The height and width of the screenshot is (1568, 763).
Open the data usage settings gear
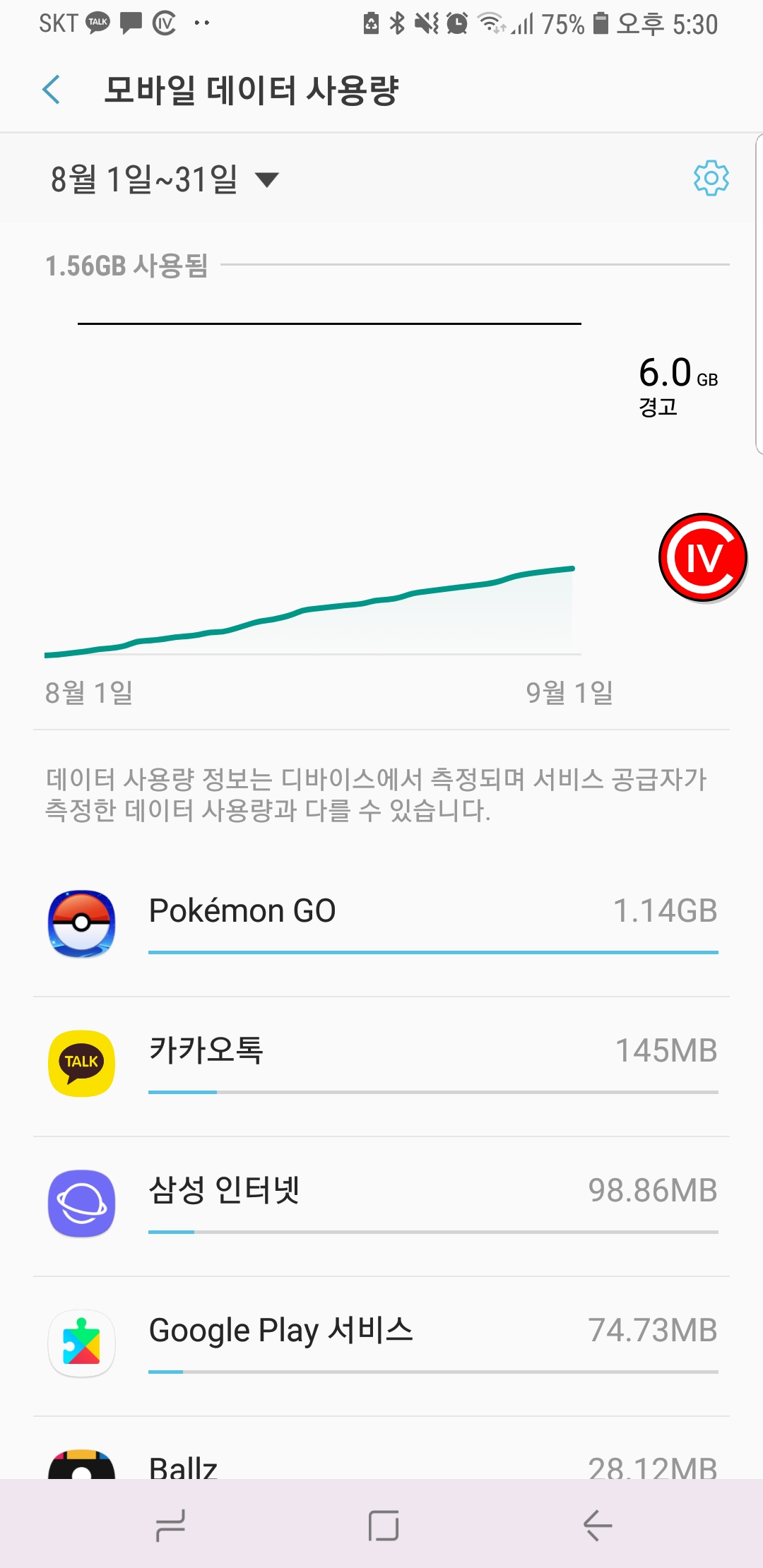coord(711,178)
